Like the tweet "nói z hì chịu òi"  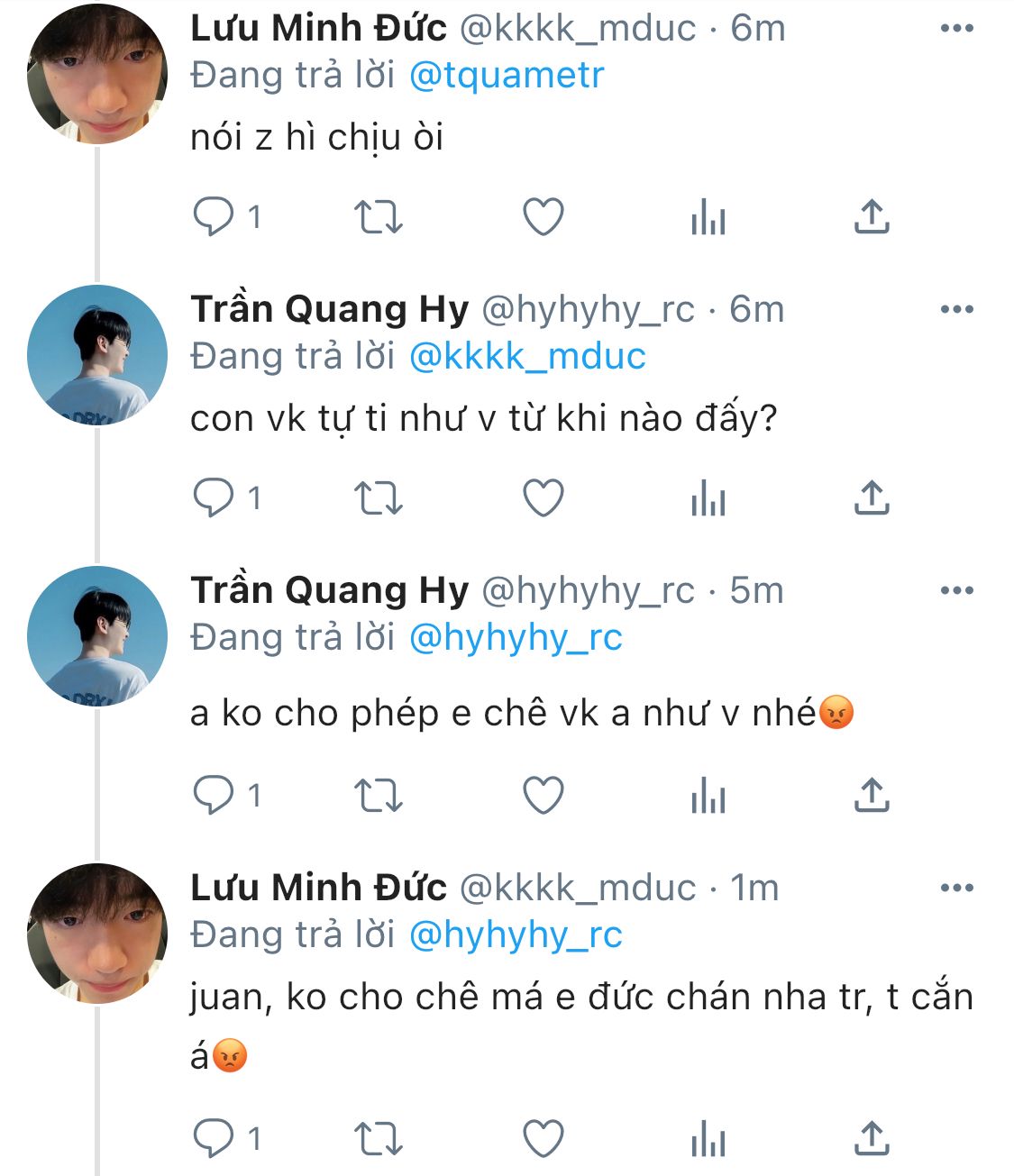pos(544,217)
